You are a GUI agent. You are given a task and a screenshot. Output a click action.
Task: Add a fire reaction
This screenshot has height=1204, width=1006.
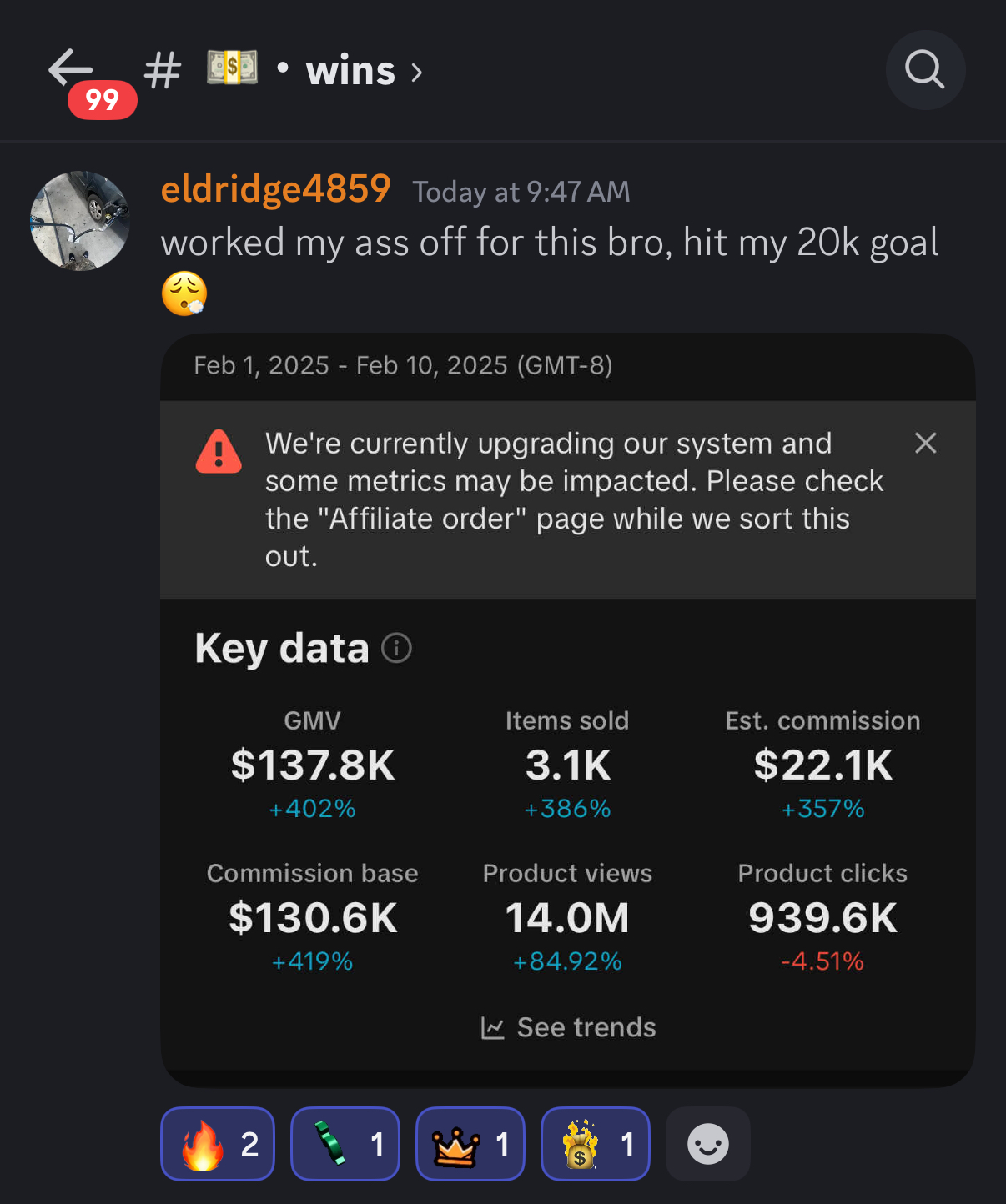coord(218,1144)
